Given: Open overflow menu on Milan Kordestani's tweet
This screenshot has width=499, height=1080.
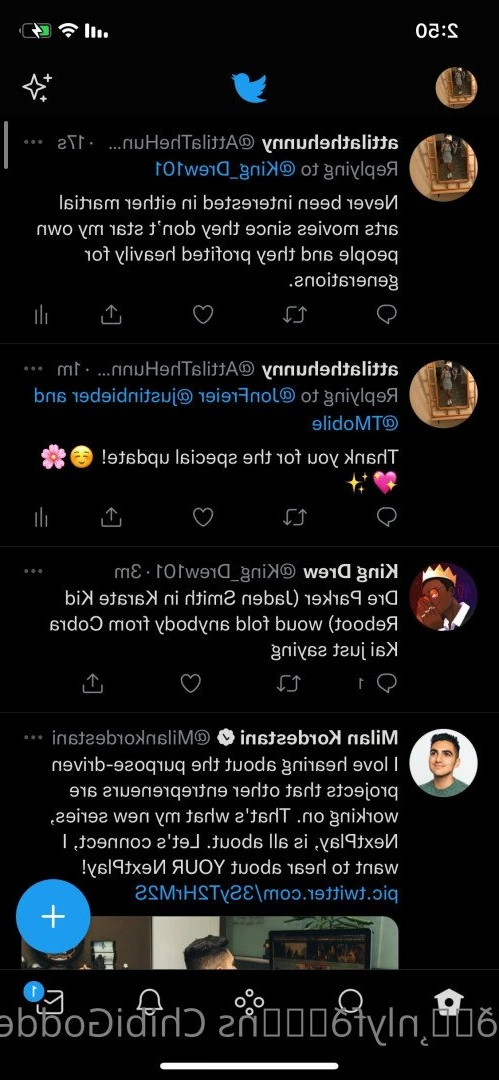Looking at the screenshot, I should tap(33, 738).
